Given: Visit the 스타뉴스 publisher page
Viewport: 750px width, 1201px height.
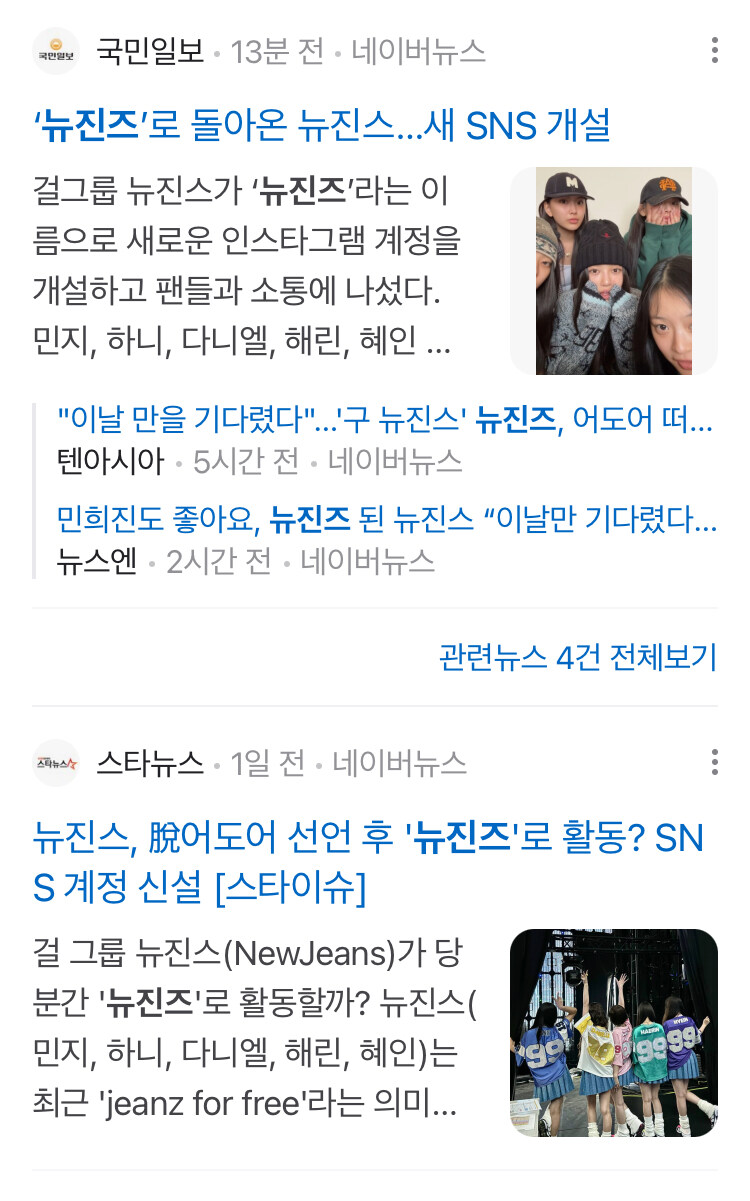Looking at the screenshot, I should [x=150, y=763].
